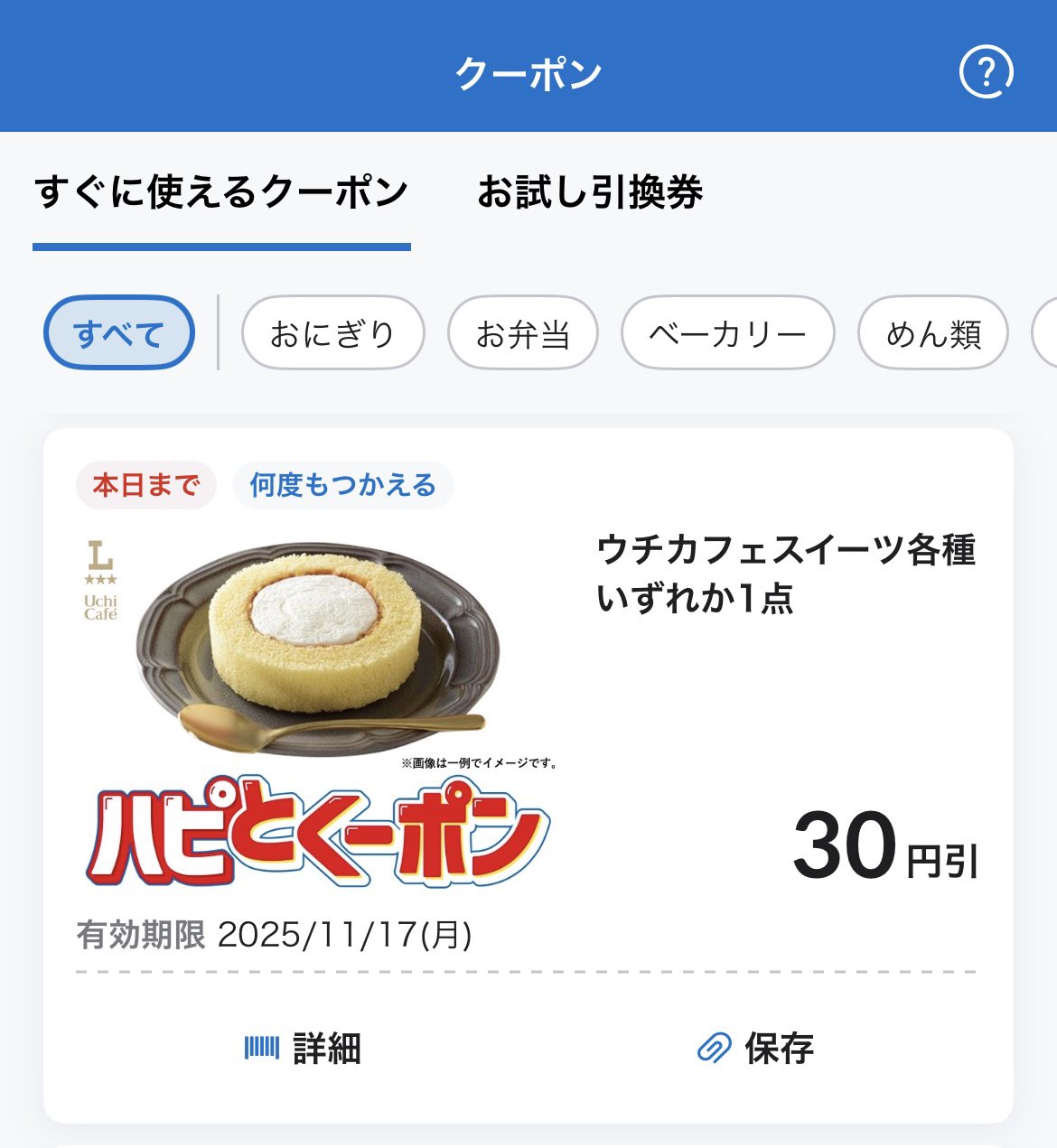Tap 保存 to save the 30円引 coupon
The height and width of the screenshot is (1148, 1057).
coord(755,1048)
